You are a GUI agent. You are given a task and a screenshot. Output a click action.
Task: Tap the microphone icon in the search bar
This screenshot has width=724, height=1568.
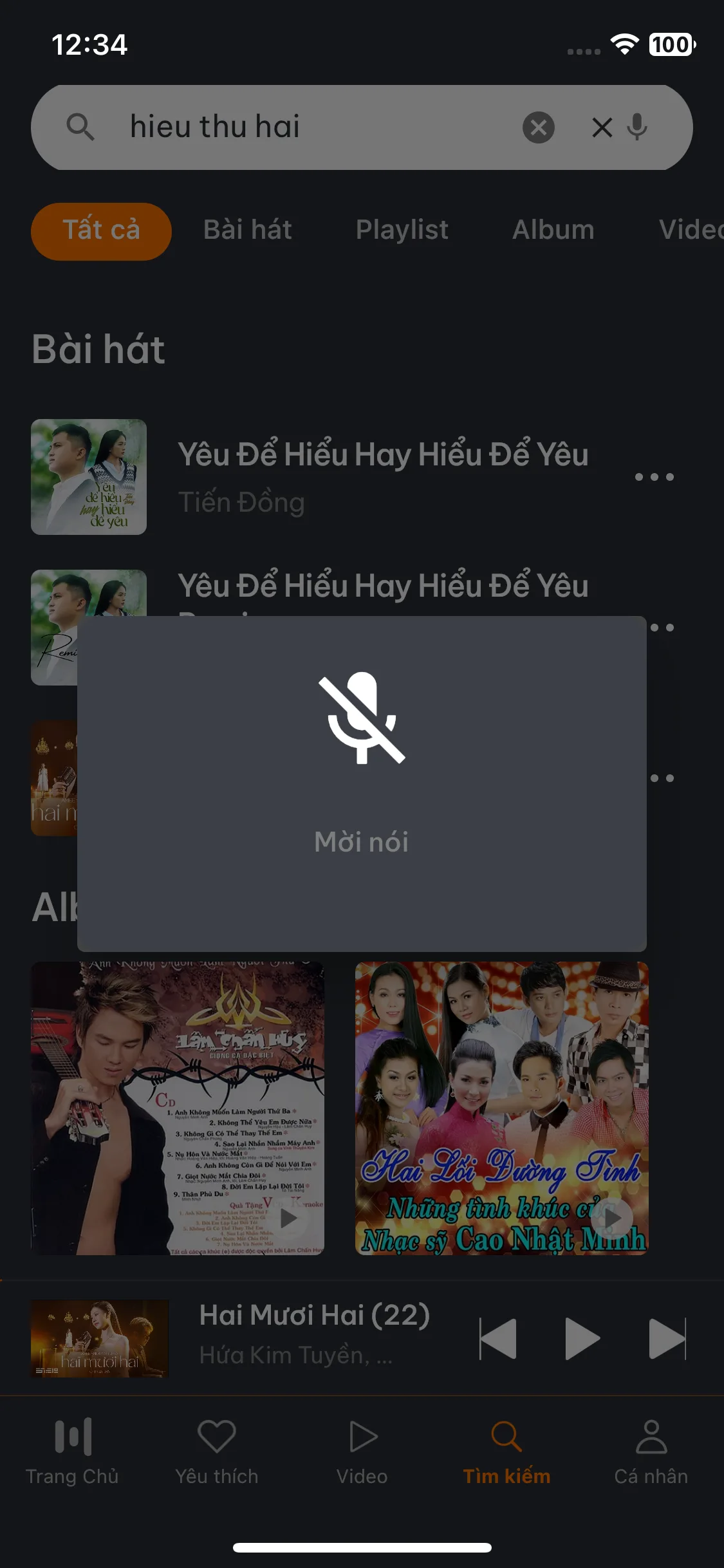637,127
